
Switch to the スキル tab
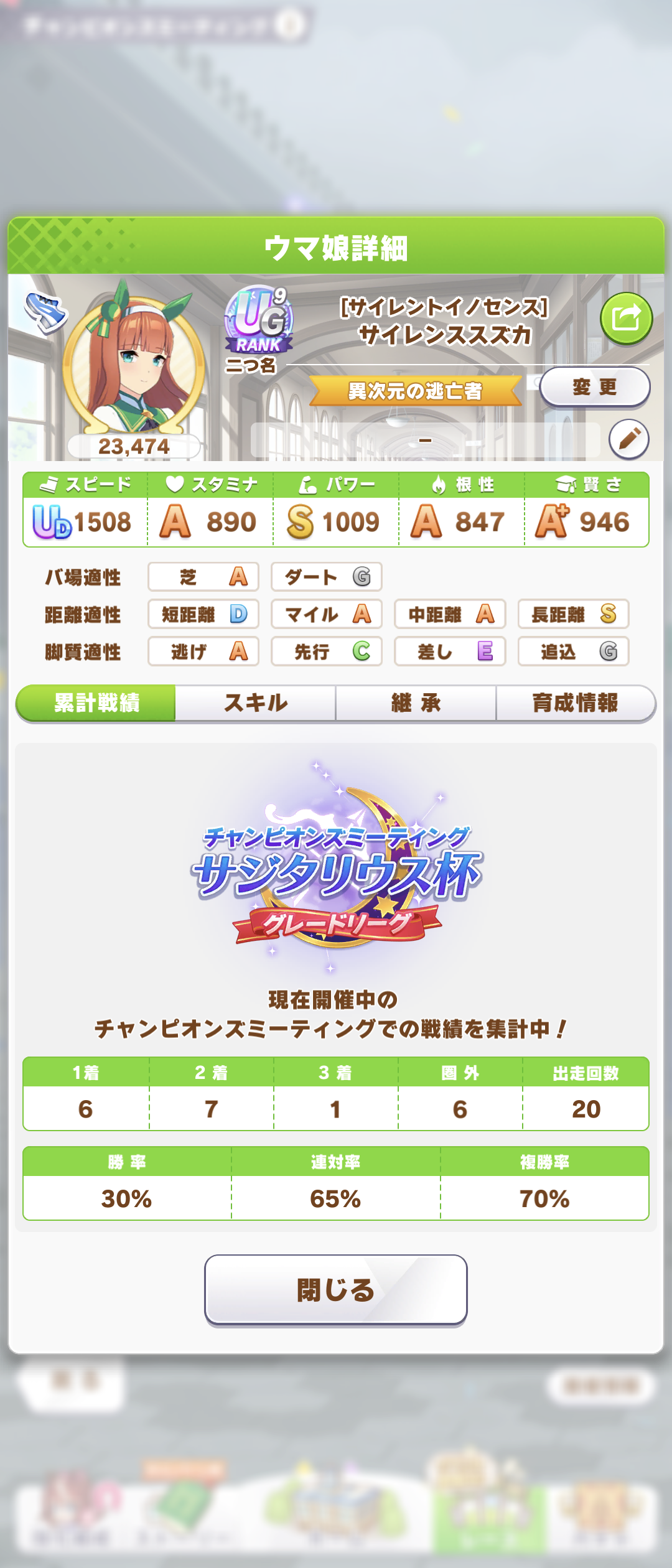coord(256,703)
